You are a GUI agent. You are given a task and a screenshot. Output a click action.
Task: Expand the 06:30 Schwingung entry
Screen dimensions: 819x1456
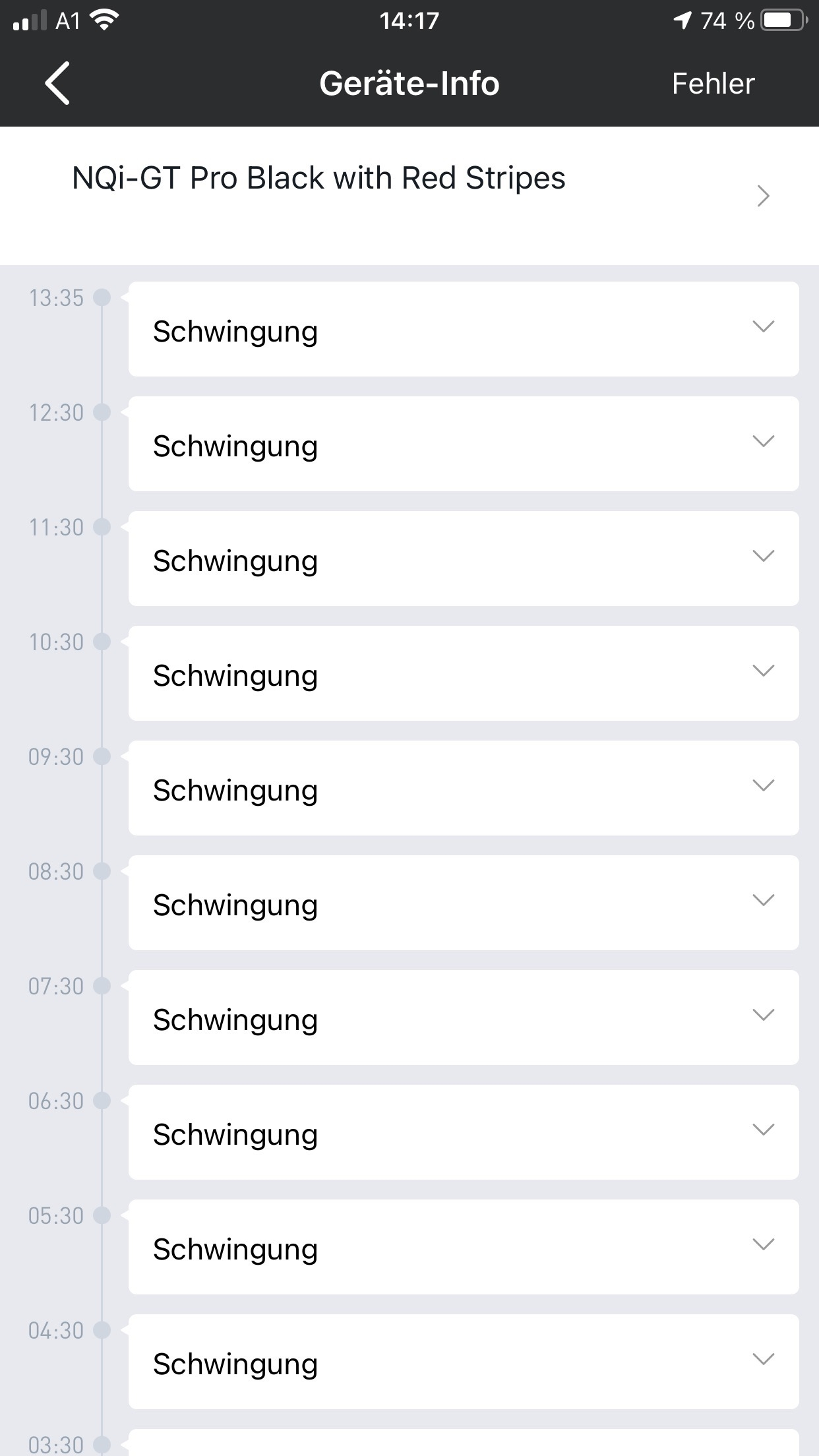(763, 1130)
